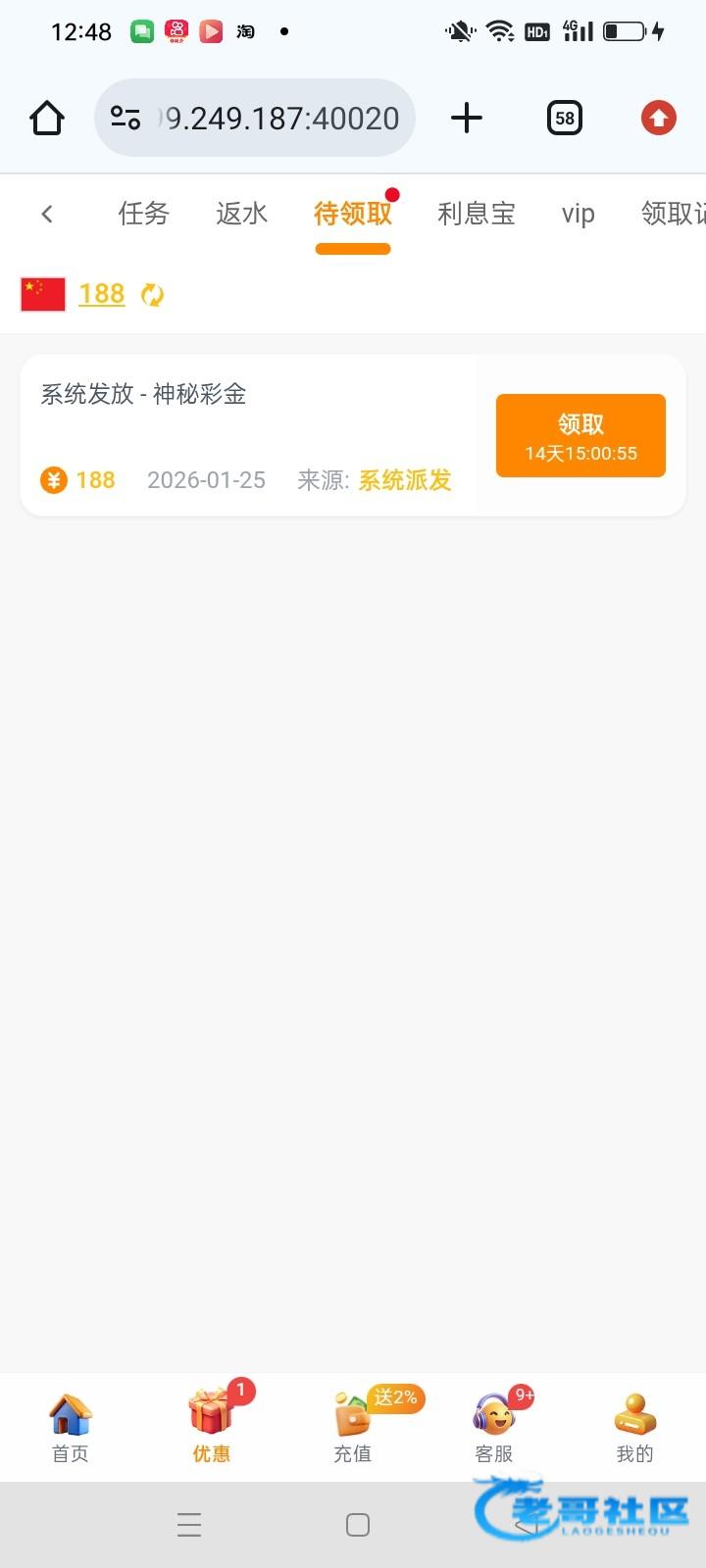Switch to the 返水 tab
Viewport: 706px width, 1568px height.
pos(241,214)
